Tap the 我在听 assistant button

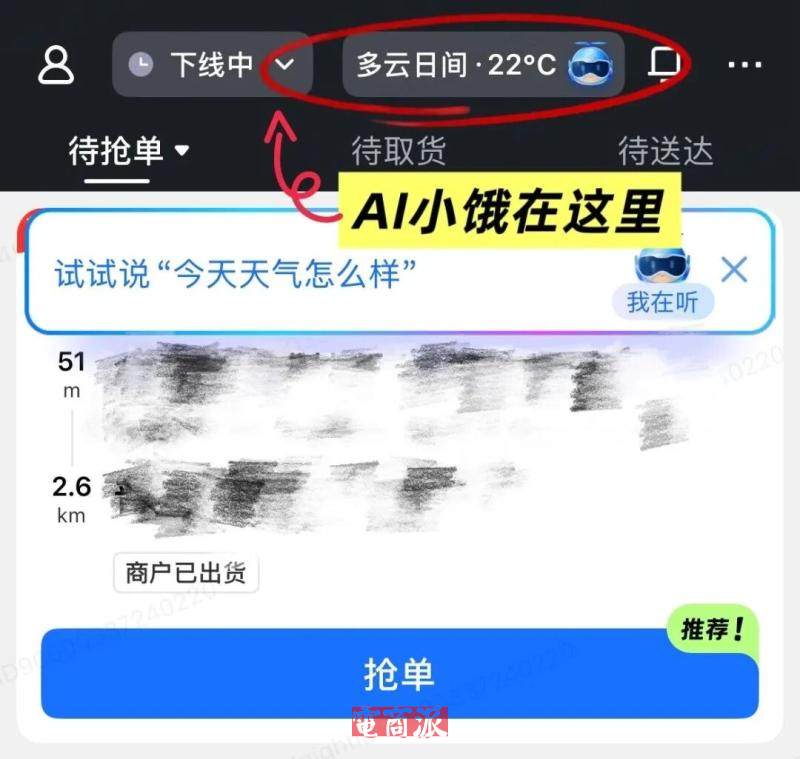(662, 302)
